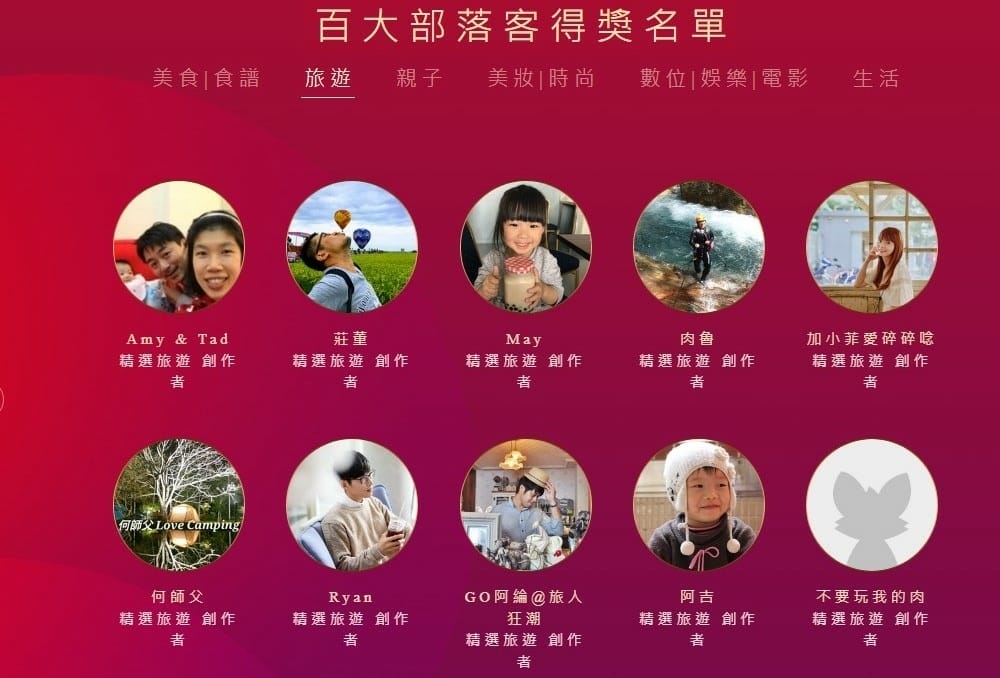Open May's blogger profile

tap(525, 246)
